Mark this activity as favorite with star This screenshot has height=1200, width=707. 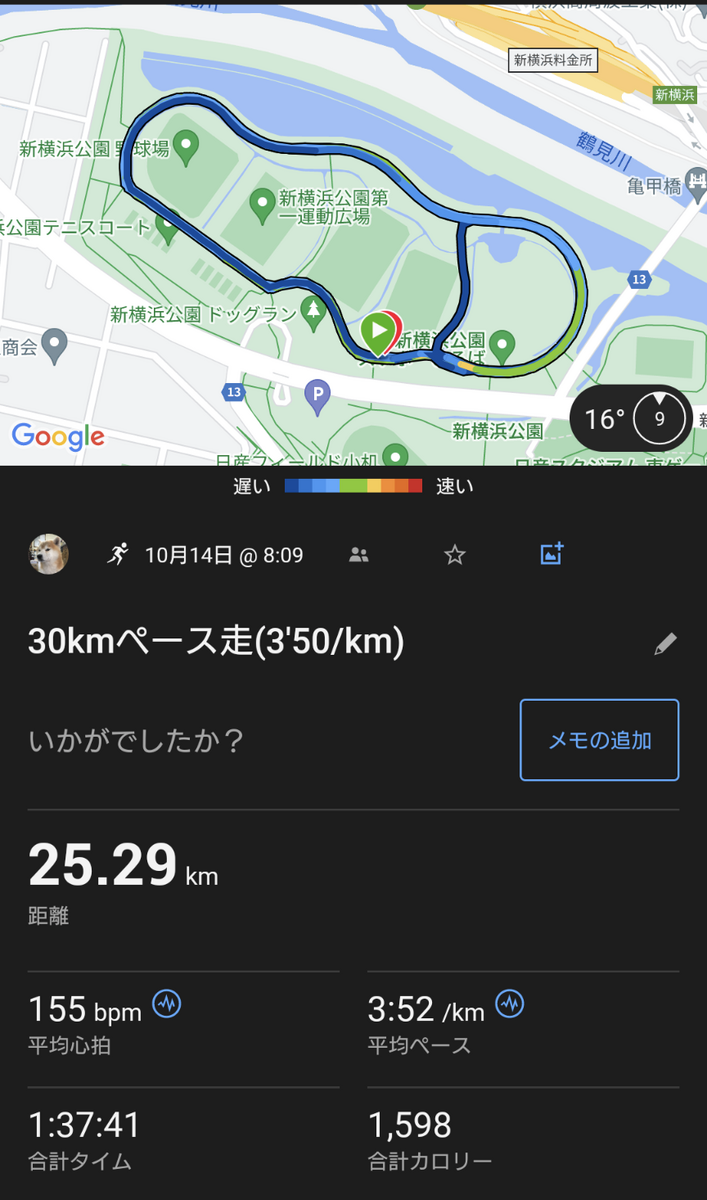455,554
